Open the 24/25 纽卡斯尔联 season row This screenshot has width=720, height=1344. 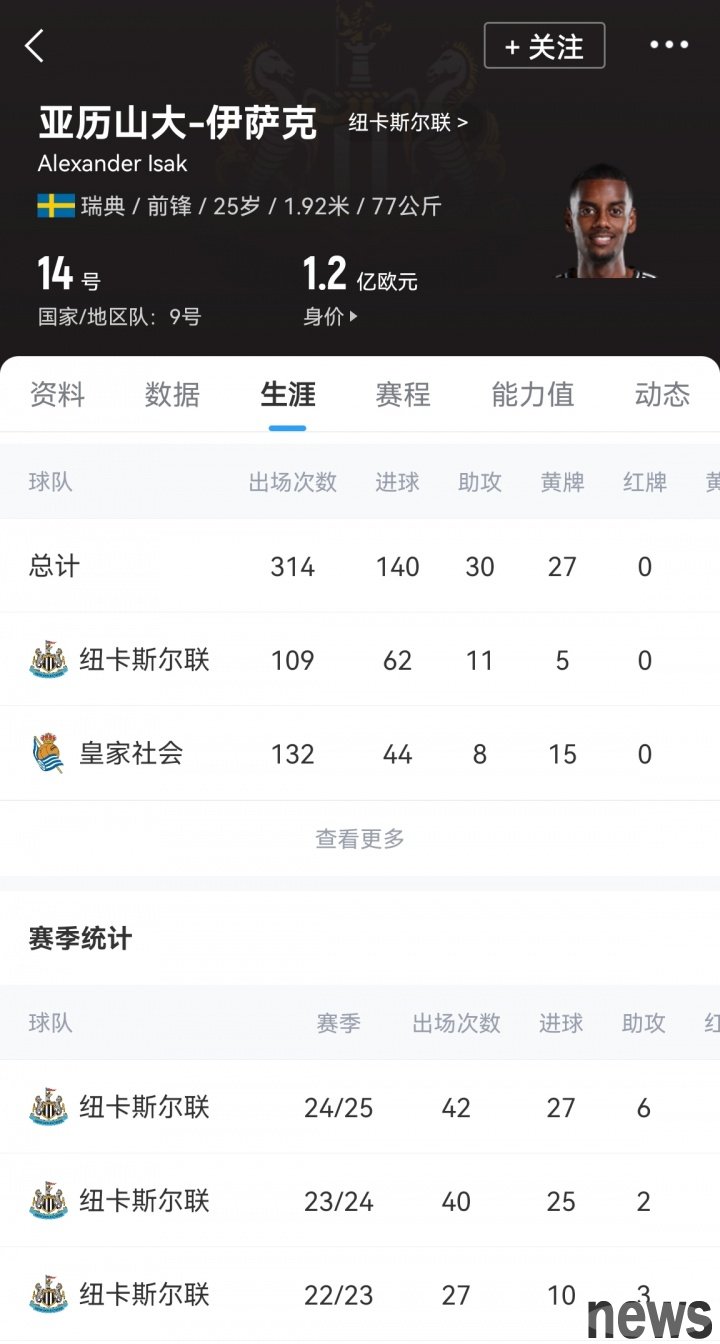pyautogui.click(x=360, y=1107)
